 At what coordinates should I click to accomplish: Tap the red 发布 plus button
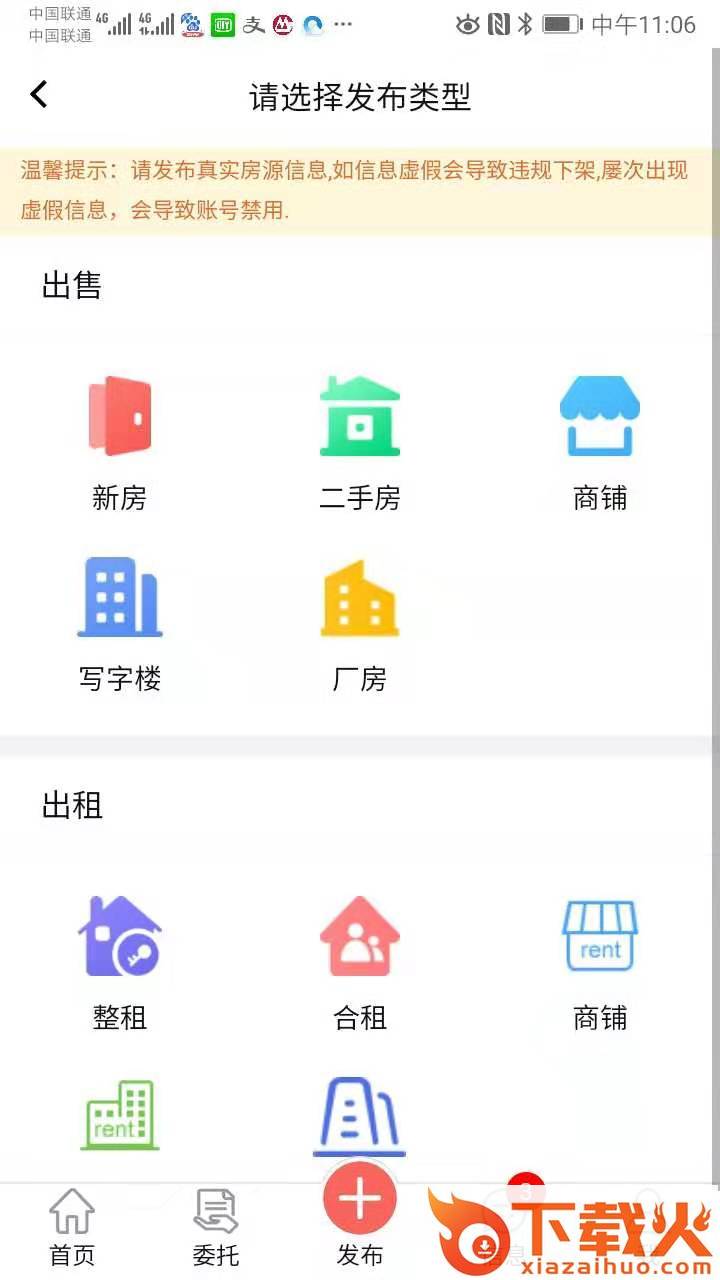pyautogui.click(x=360, y=1198)
